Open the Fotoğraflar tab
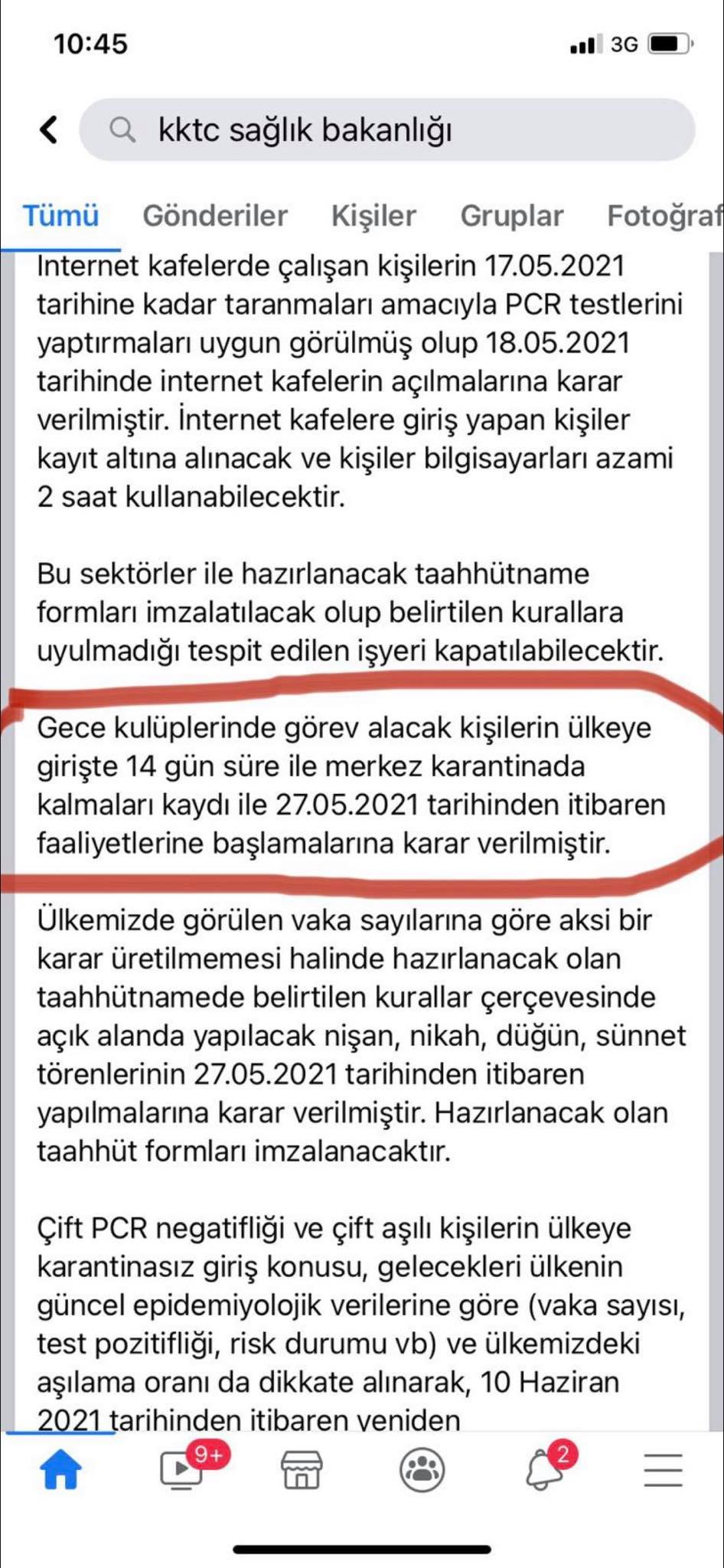724x1568 pixels. (664, 216)
